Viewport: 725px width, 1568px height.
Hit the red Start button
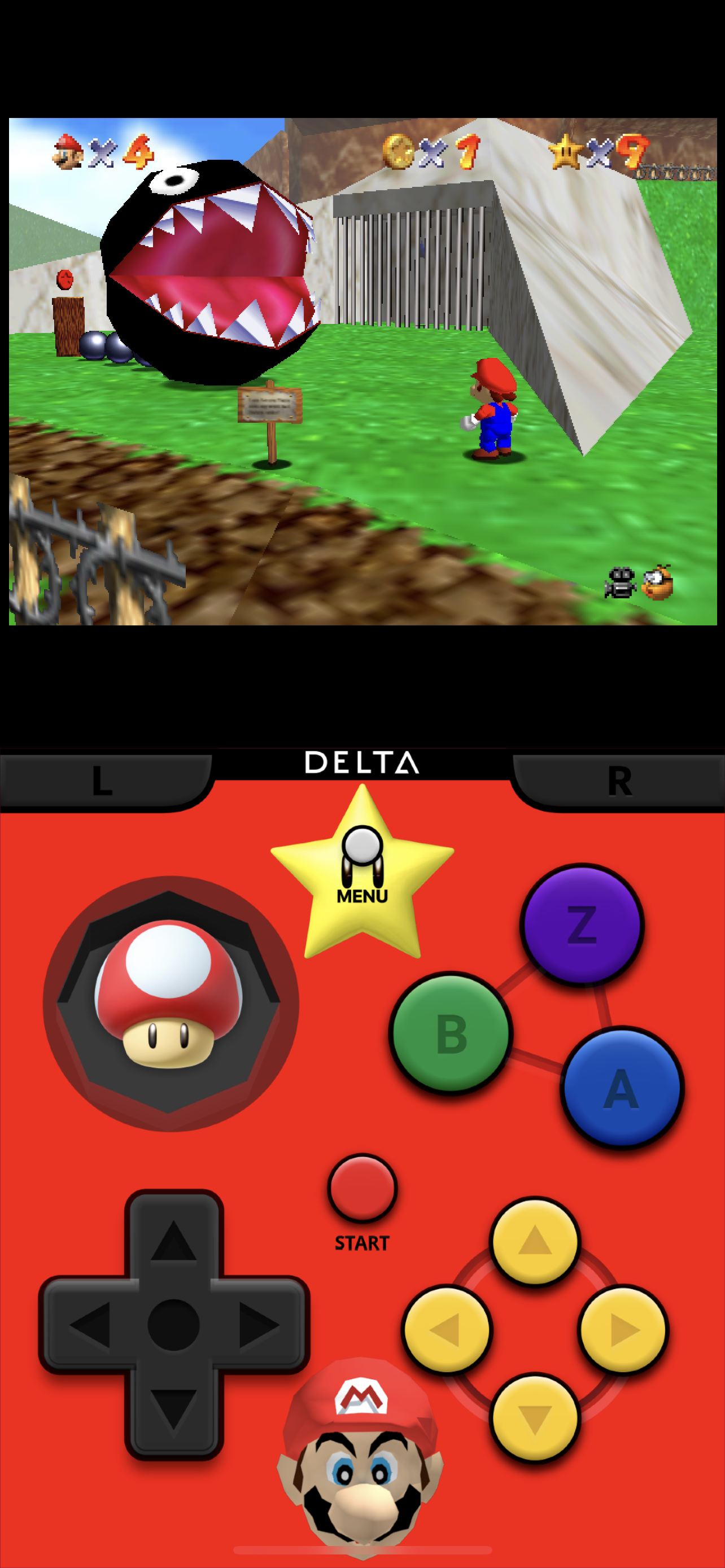click(362, 1188)
